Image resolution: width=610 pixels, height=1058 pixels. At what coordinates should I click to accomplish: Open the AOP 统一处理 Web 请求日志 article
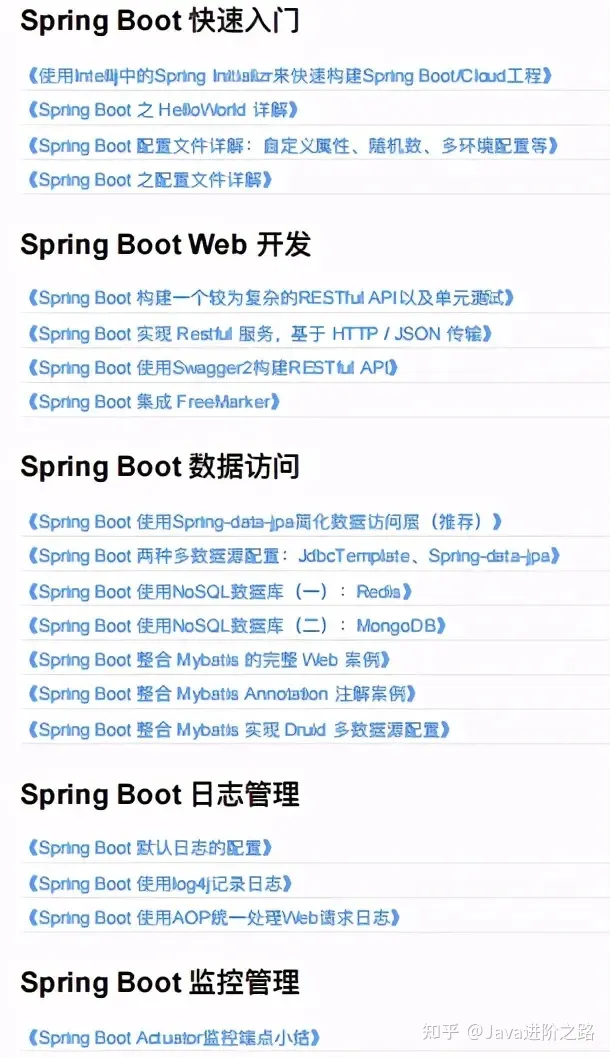click(x=213, y=918)
